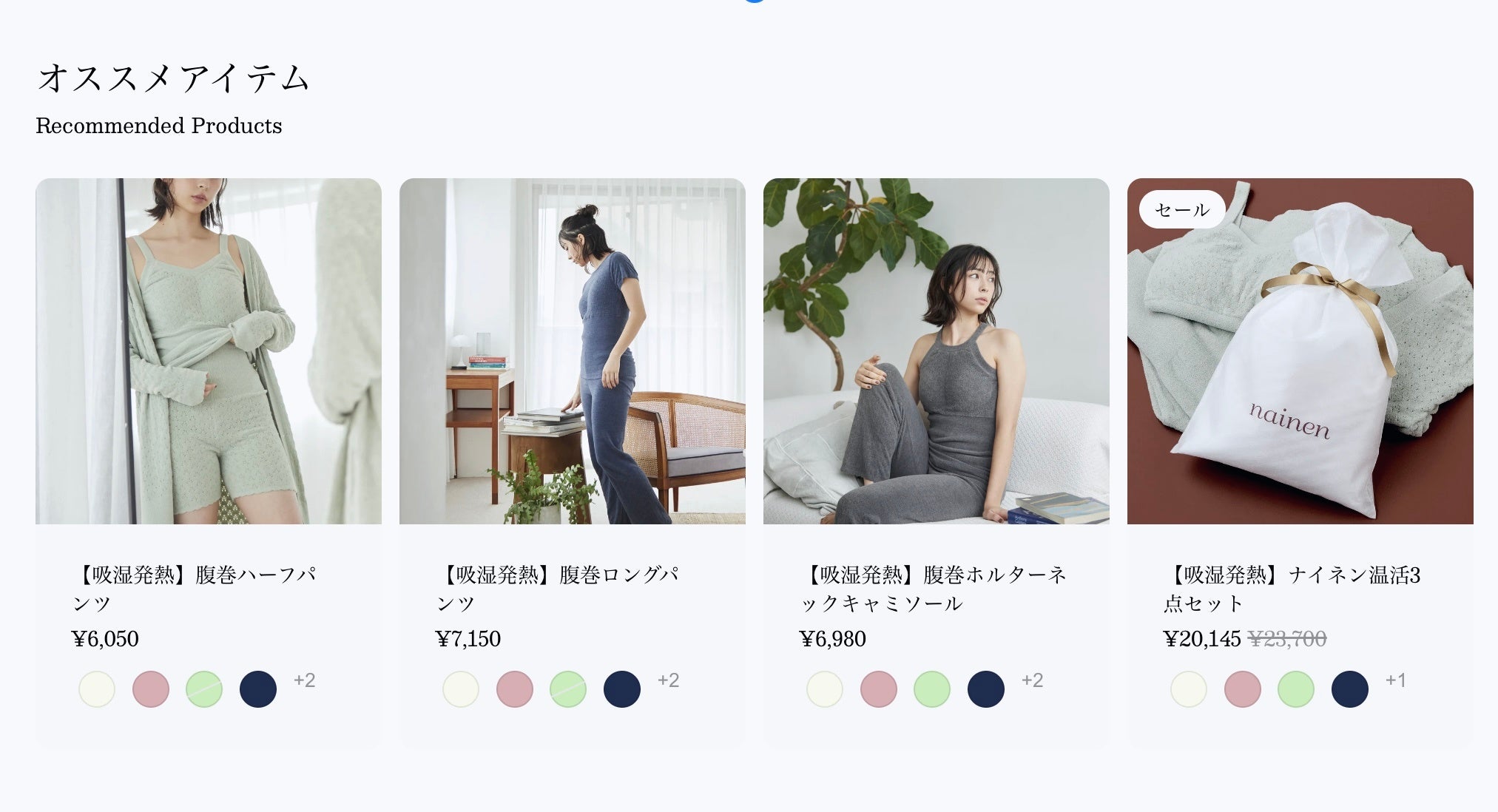
Task: Open the 腹巻ロングパンツ product card
Action: click(x=572, y=351)
